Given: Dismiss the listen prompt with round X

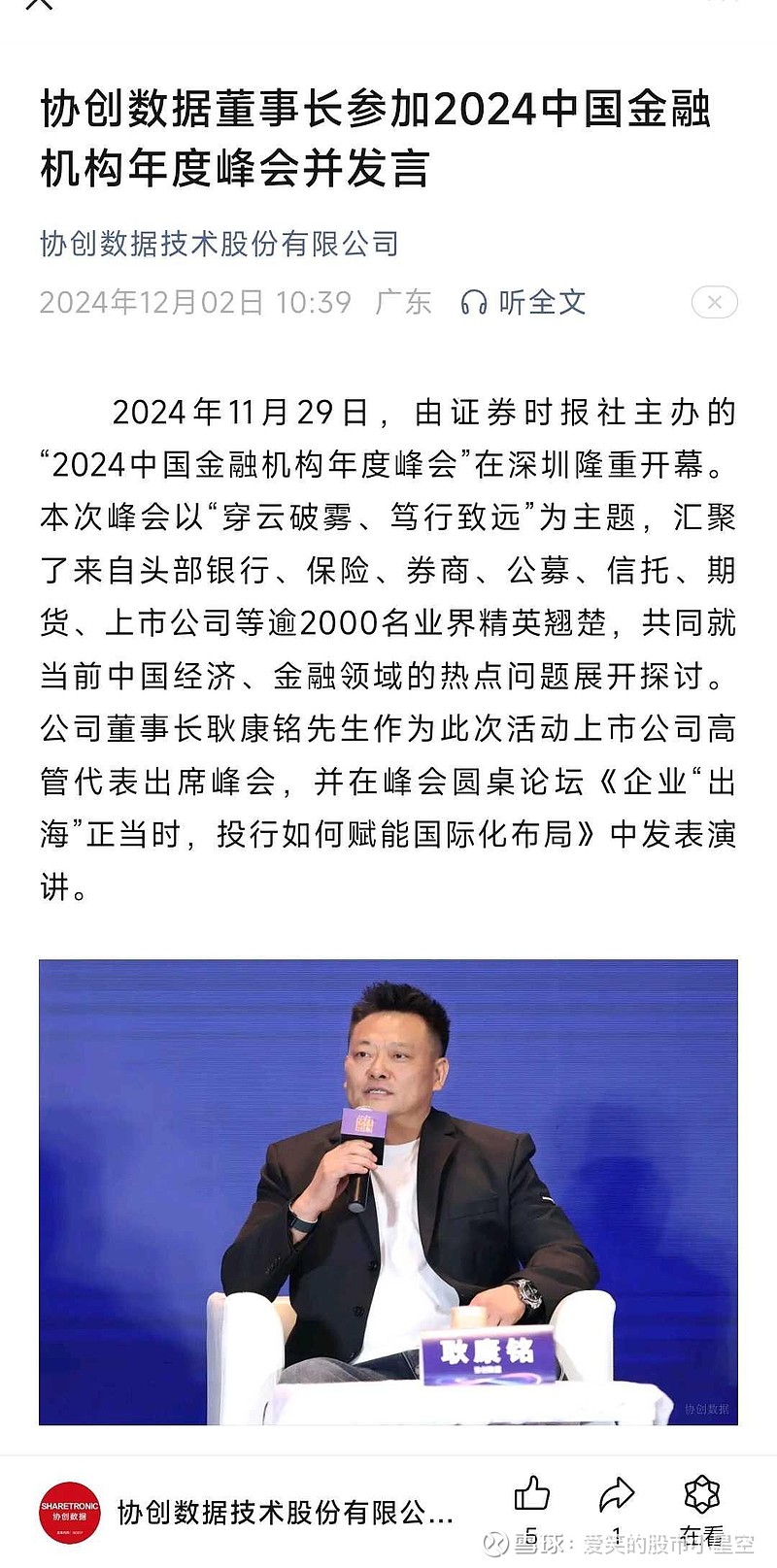Looking at the screenshot, I should [x=714, y=302].
